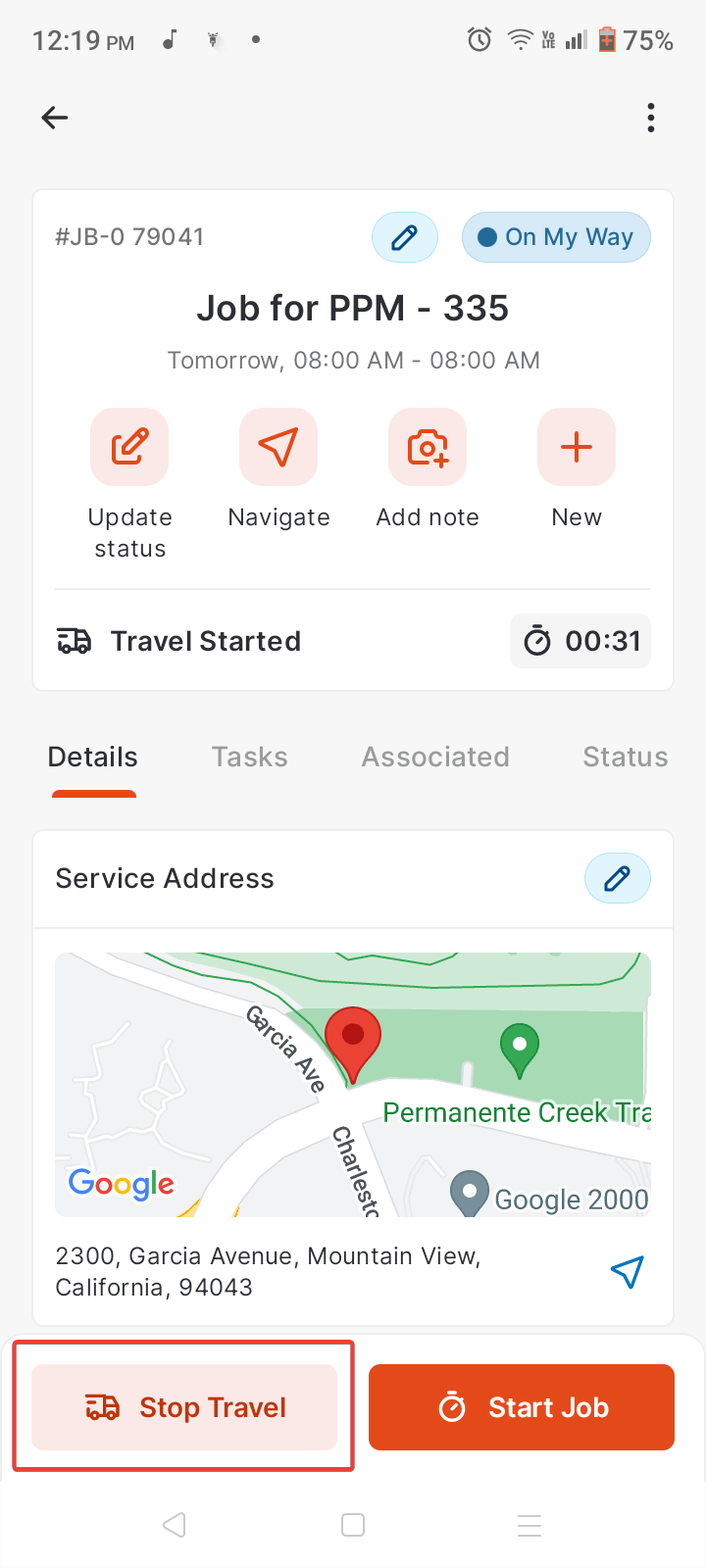Edit the job with the pencil icon

405,237
